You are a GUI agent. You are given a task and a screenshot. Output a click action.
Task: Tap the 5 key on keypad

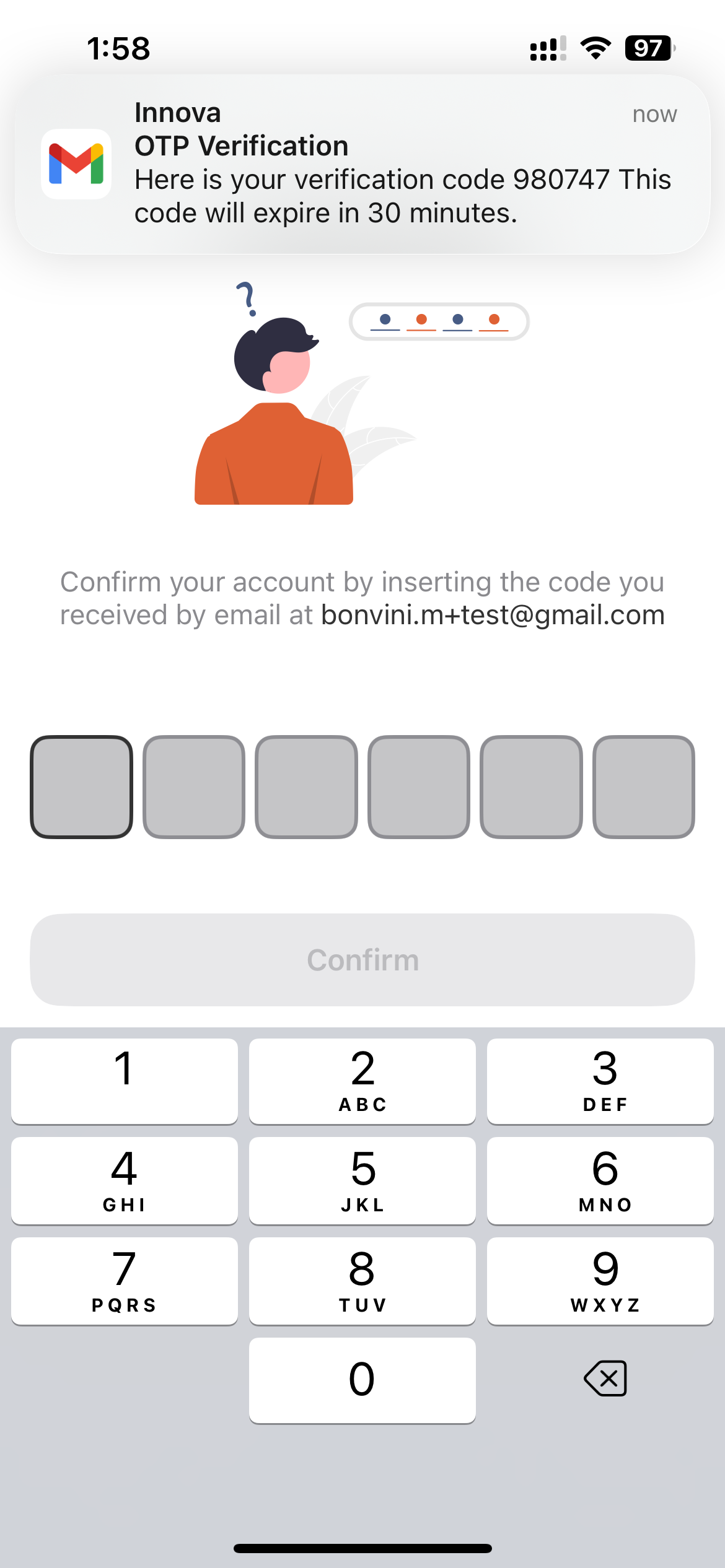click(x=362, y=1180)
